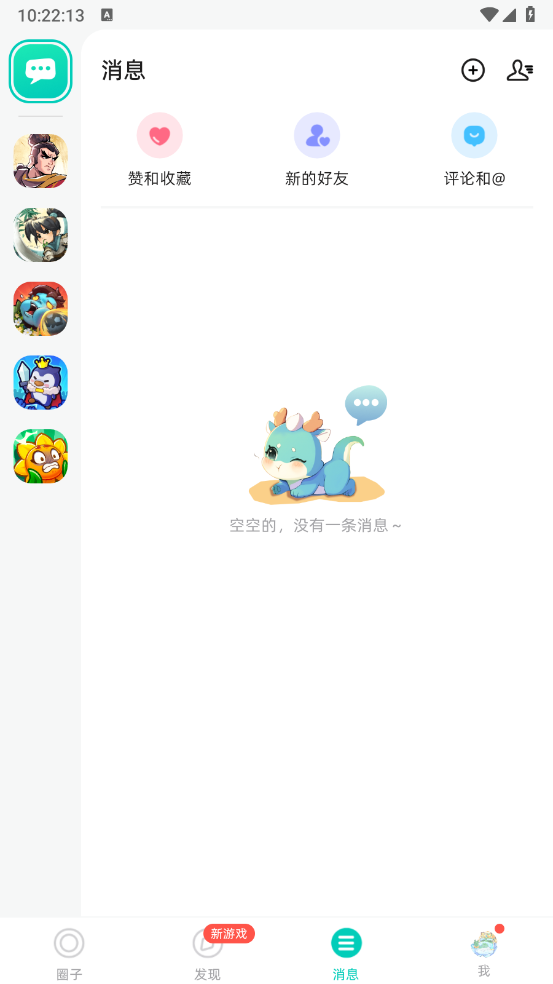Open the contacts list icon
Viewport: 553px width, 984px height.
(x=520, y=70)
